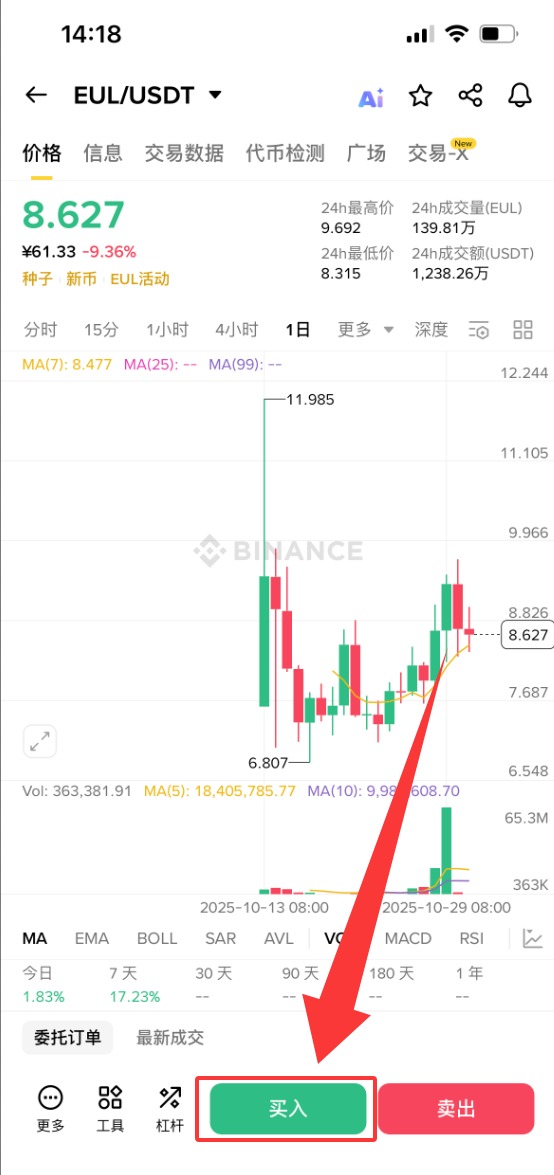This screenshot has height=1175, width=554.
Task: Tap the red 卖出 button
Action: tap(456, 1109)
